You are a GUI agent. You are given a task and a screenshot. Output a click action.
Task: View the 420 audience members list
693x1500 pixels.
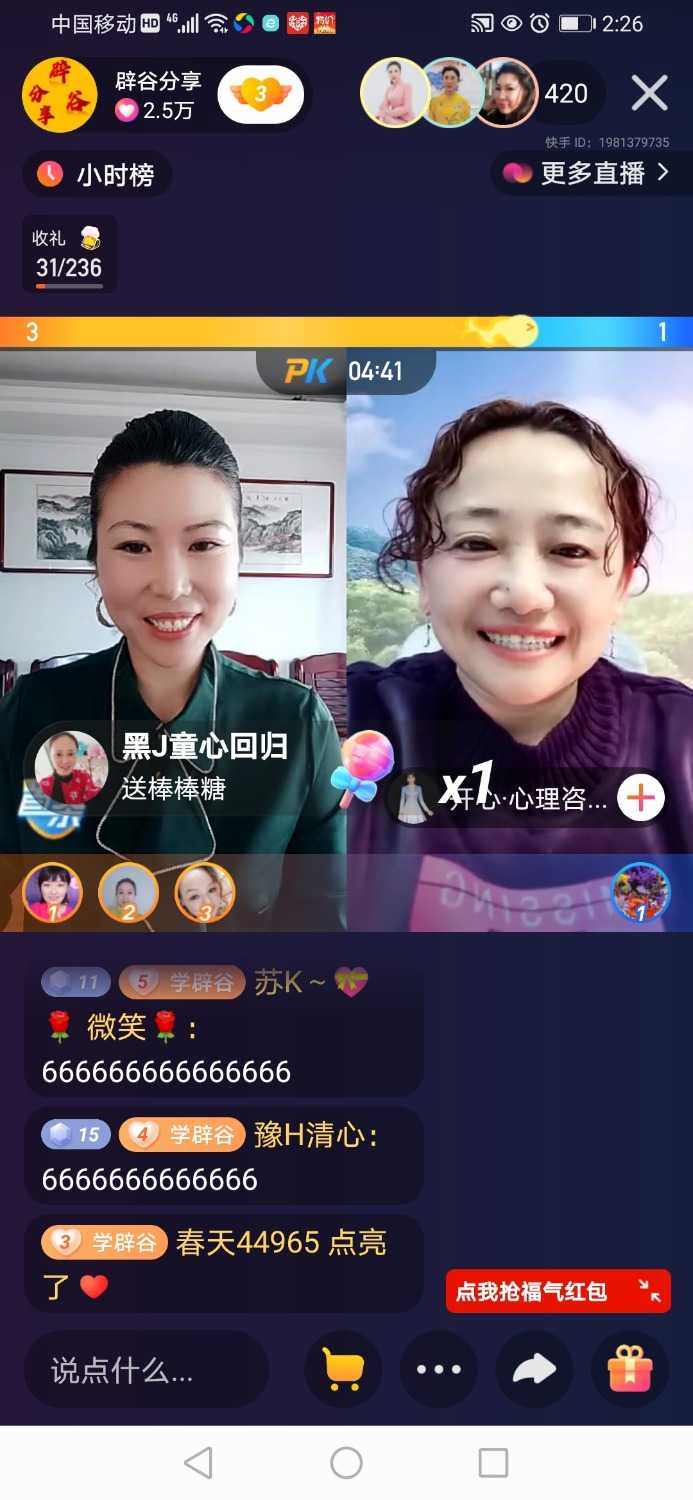pos(566,94)
